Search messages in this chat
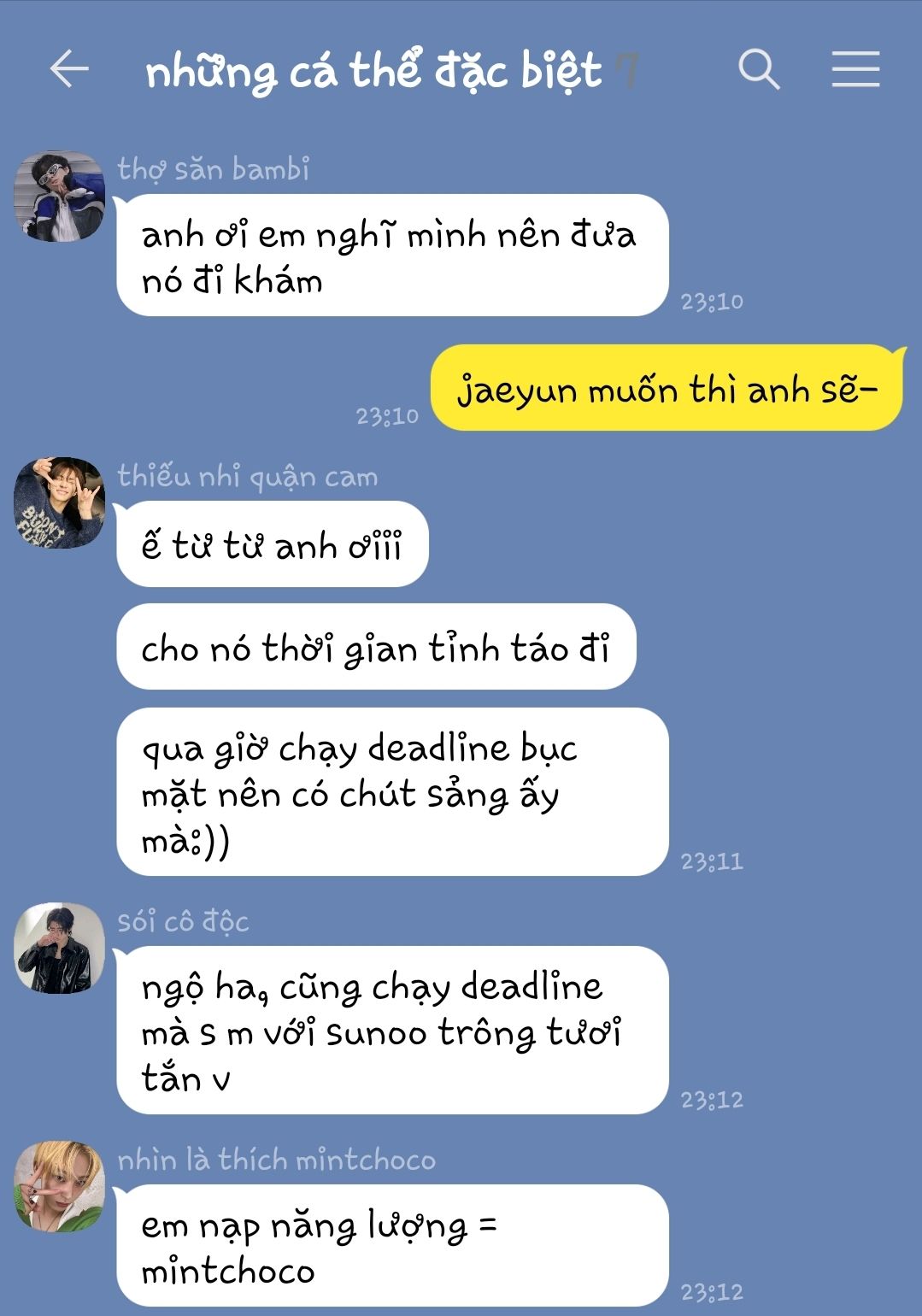This screenshot has height=1316, width=922. click(759, 69)
